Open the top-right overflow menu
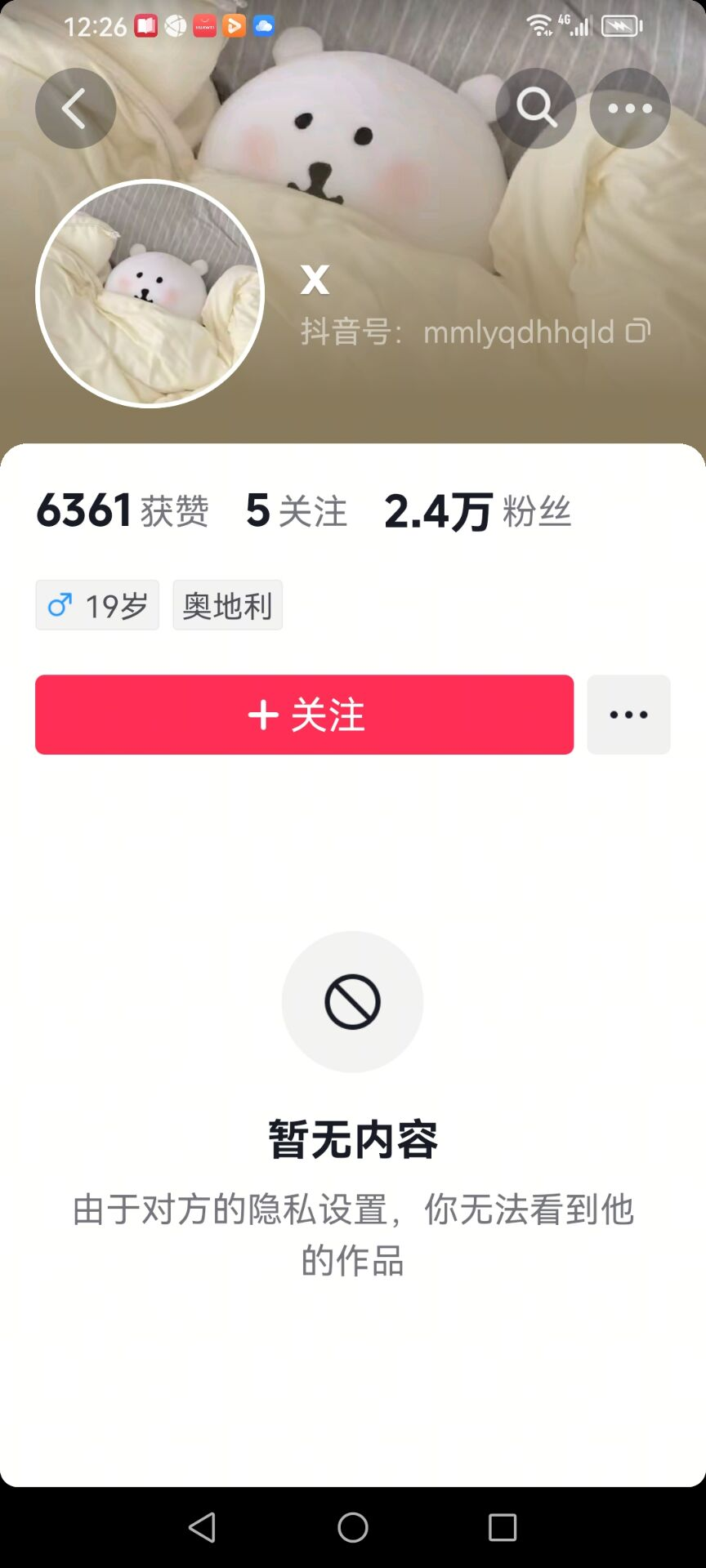Viewport: 706px width, 1568px height. pyautogui.click(x=630, y=108)
